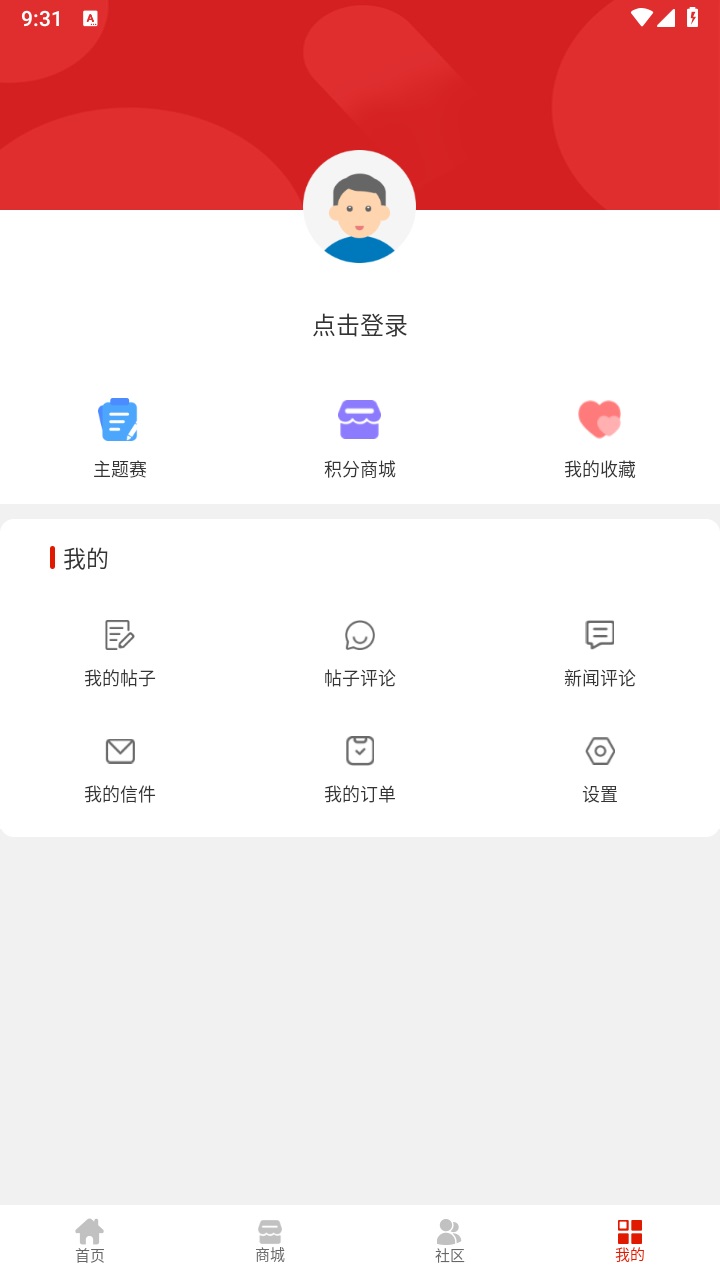Screen dimensions: 720x1280
Task: Tap 点击登录 to log in
Action: (x=360, y=326)
